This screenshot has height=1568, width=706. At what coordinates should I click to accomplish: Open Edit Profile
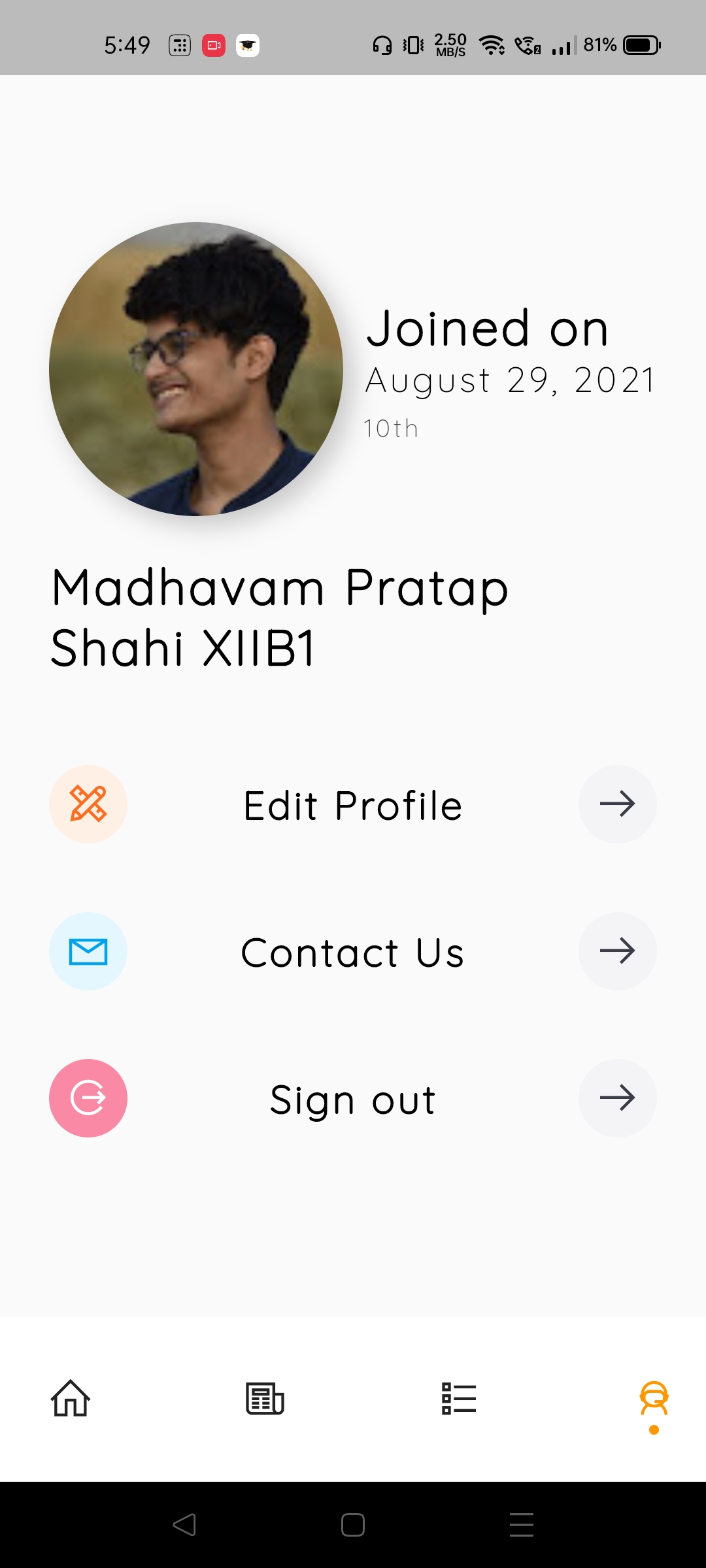[x=353, y=805]
